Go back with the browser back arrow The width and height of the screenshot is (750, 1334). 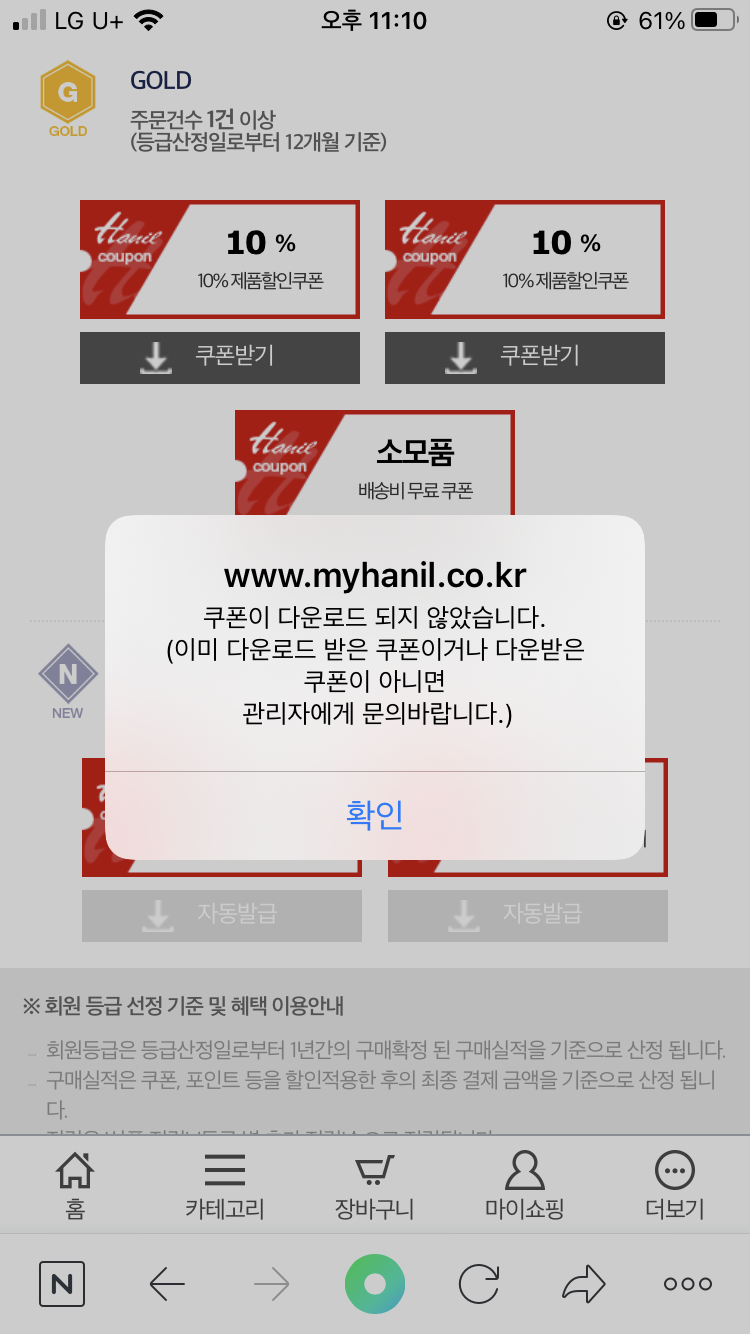(167, 1284)
